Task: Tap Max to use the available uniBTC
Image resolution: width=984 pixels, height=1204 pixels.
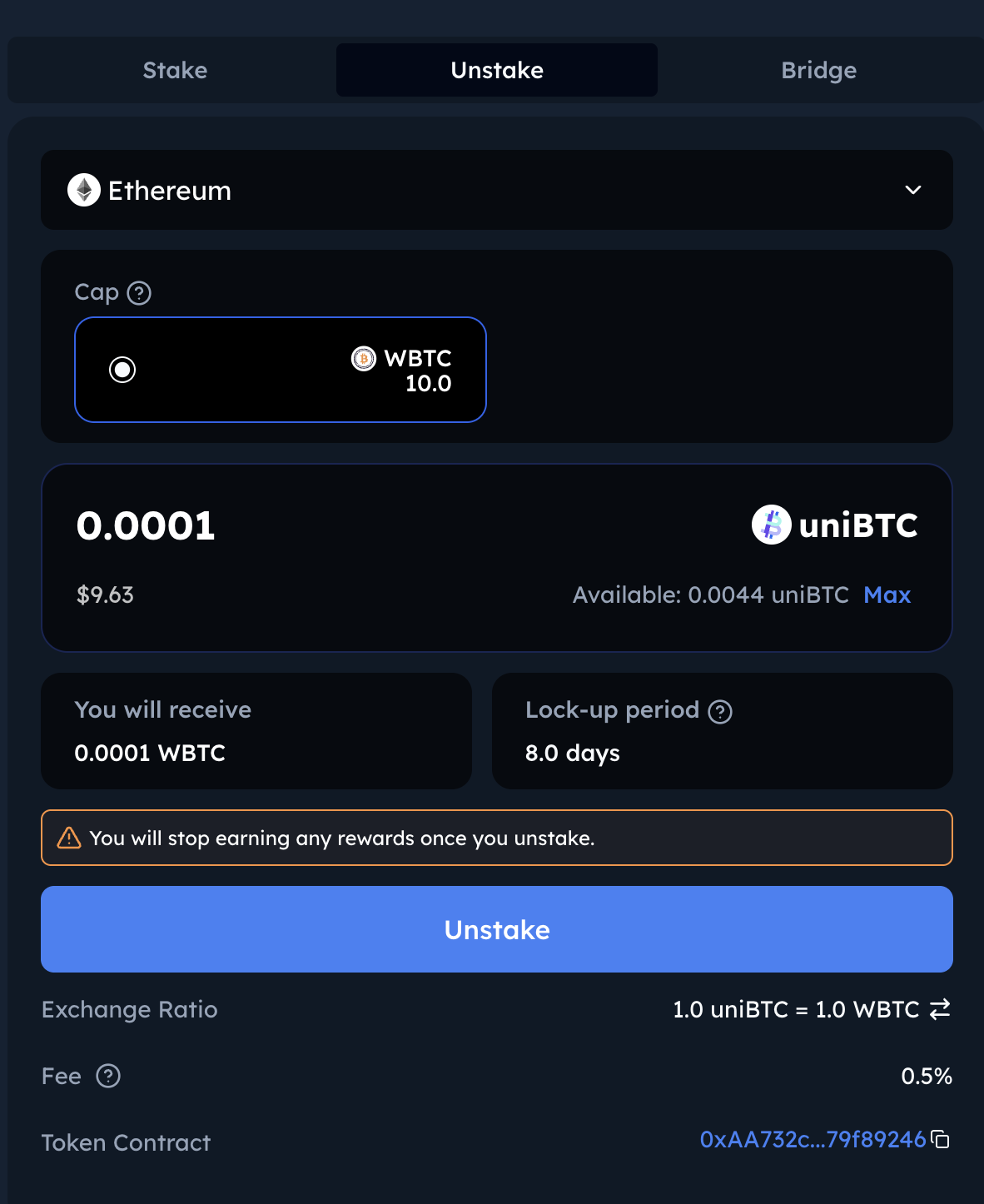Action: (x=887, y=595)
